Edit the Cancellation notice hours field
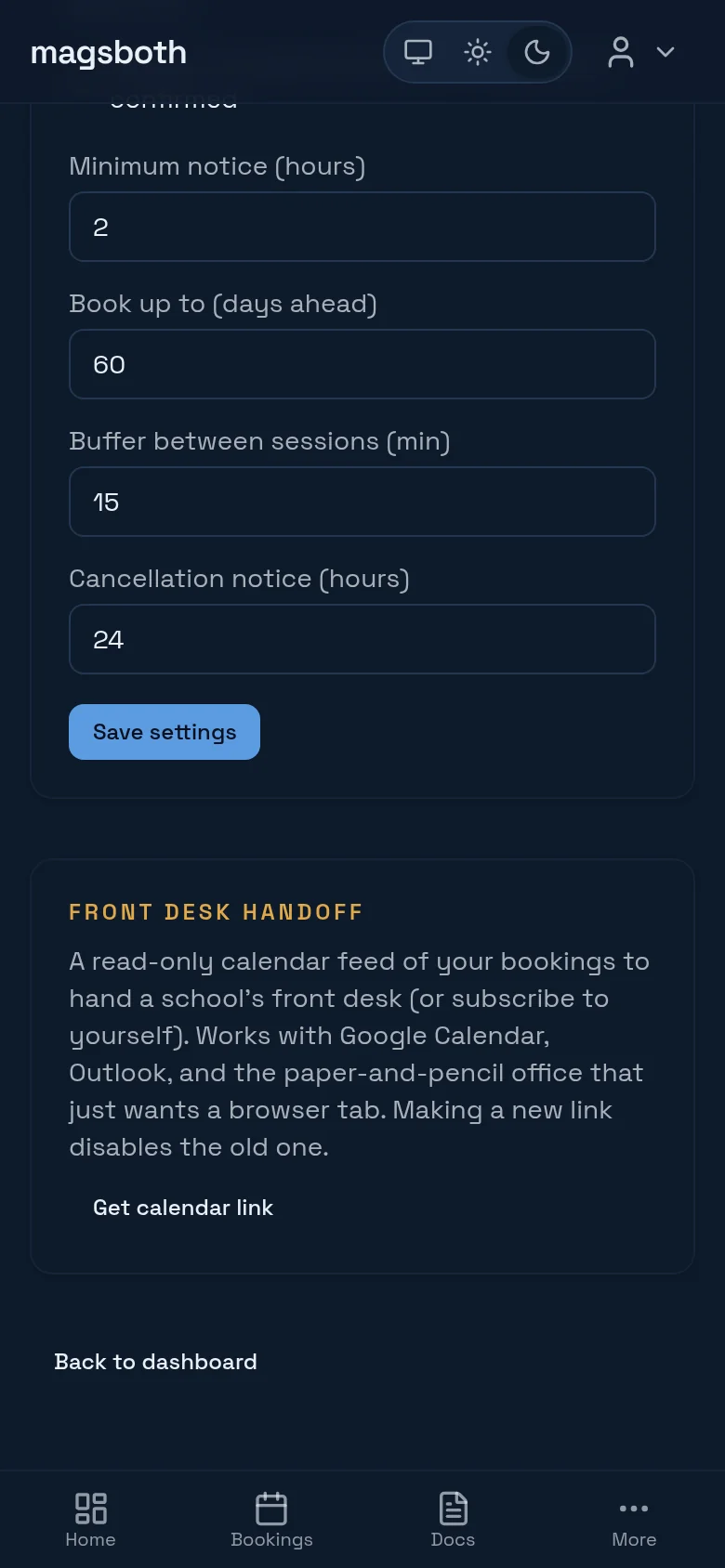This screenshot has height=1568, width=725. coord(362,639)
